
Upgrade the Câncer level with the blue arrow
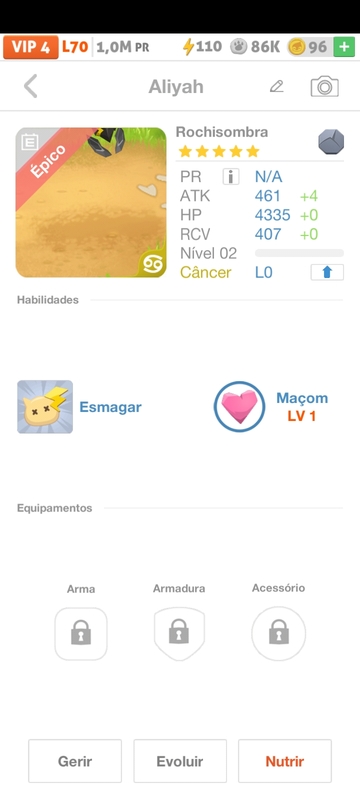[327, 272]
